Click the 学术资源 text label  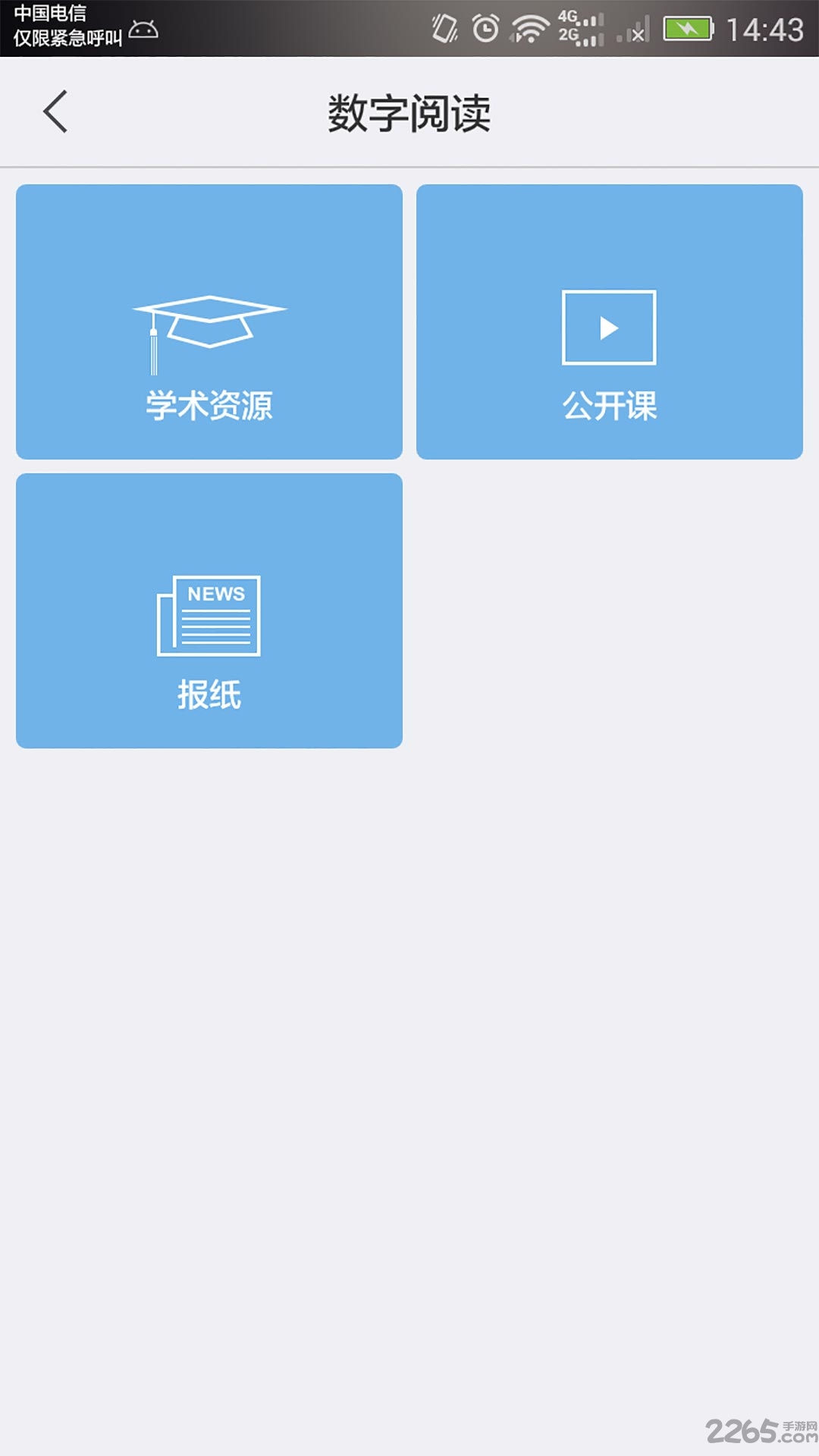(x=210, y=405)
